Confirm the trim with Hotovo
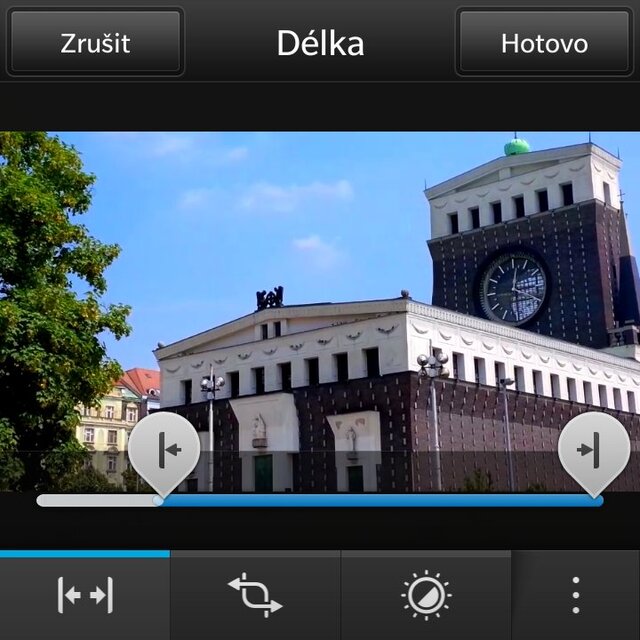 point(544,43)
